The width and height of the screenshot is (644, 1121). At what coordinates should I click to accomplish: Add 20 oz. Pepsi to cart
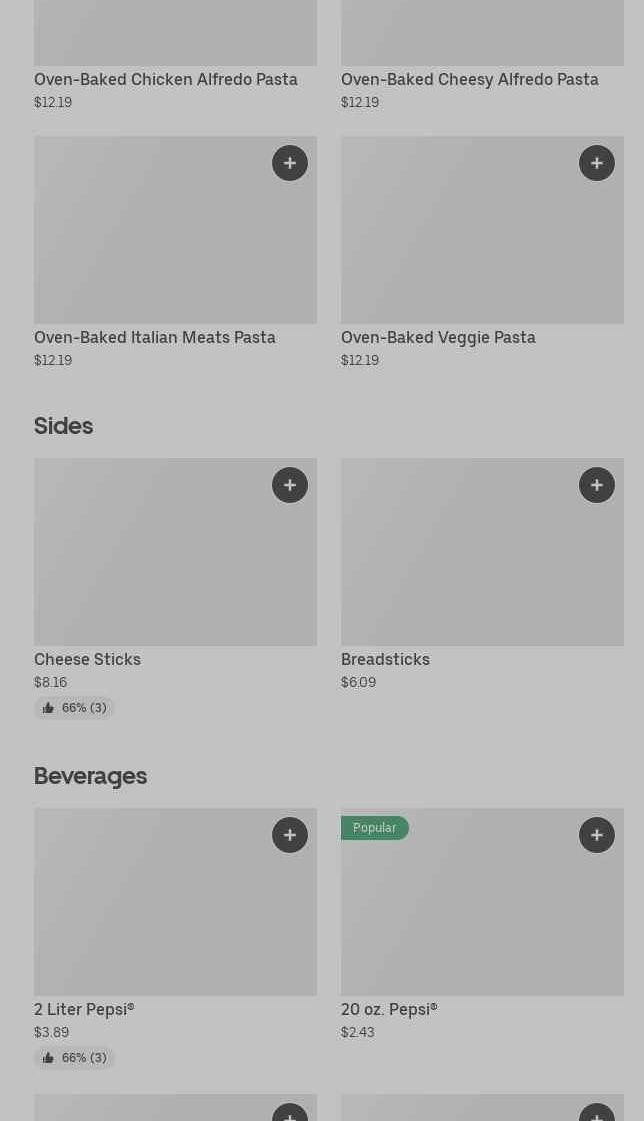click(x=597, y=835)
